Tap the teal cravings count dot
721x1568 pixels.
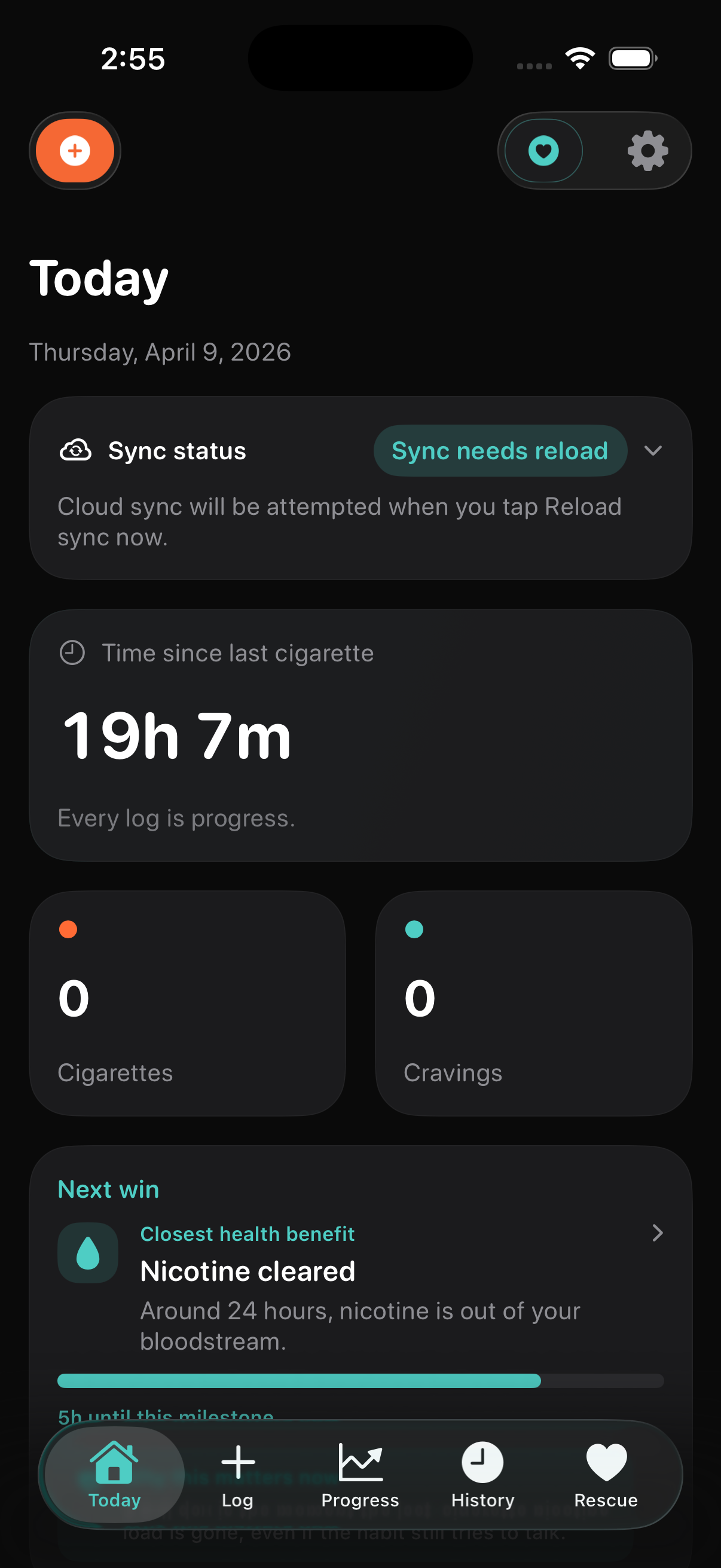[x=414, y=928]
